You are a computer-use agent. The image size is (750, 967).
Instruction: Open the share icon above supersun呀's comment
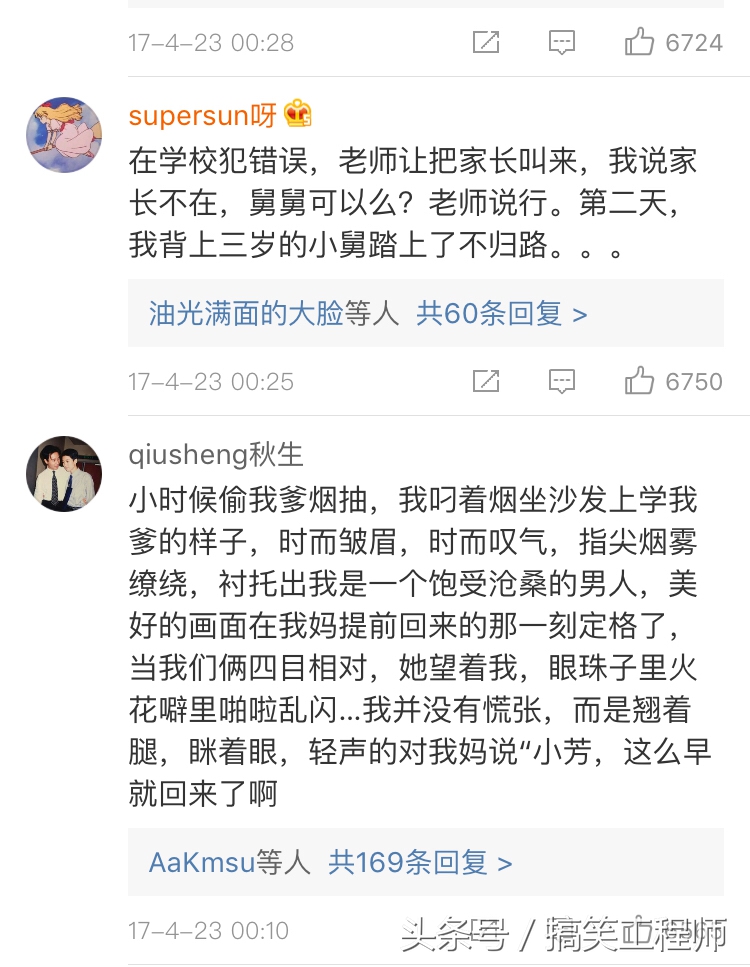point(486,42)
